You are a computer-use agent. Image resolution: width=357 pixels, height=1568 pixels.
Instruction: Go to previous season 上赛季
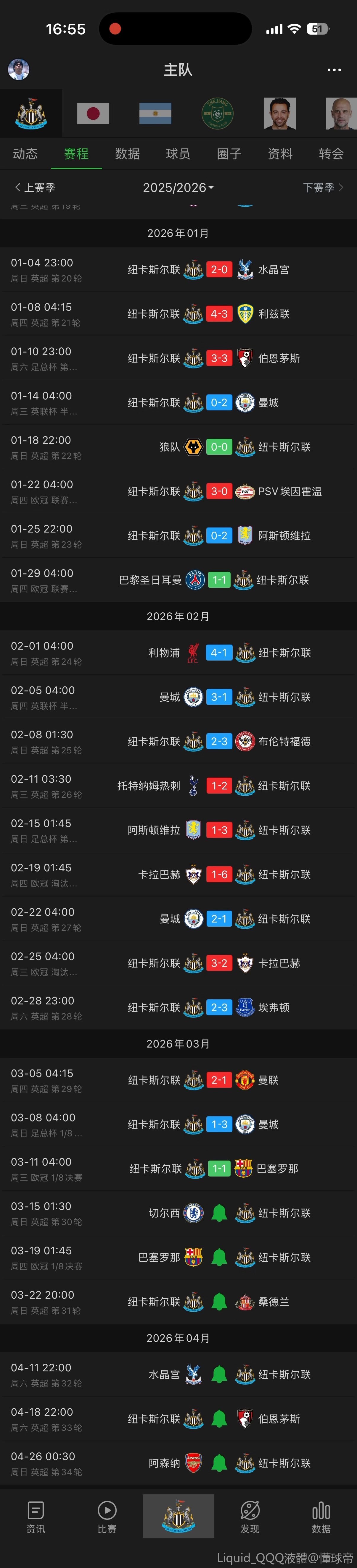pyautogui.click(x=35, y=187)
